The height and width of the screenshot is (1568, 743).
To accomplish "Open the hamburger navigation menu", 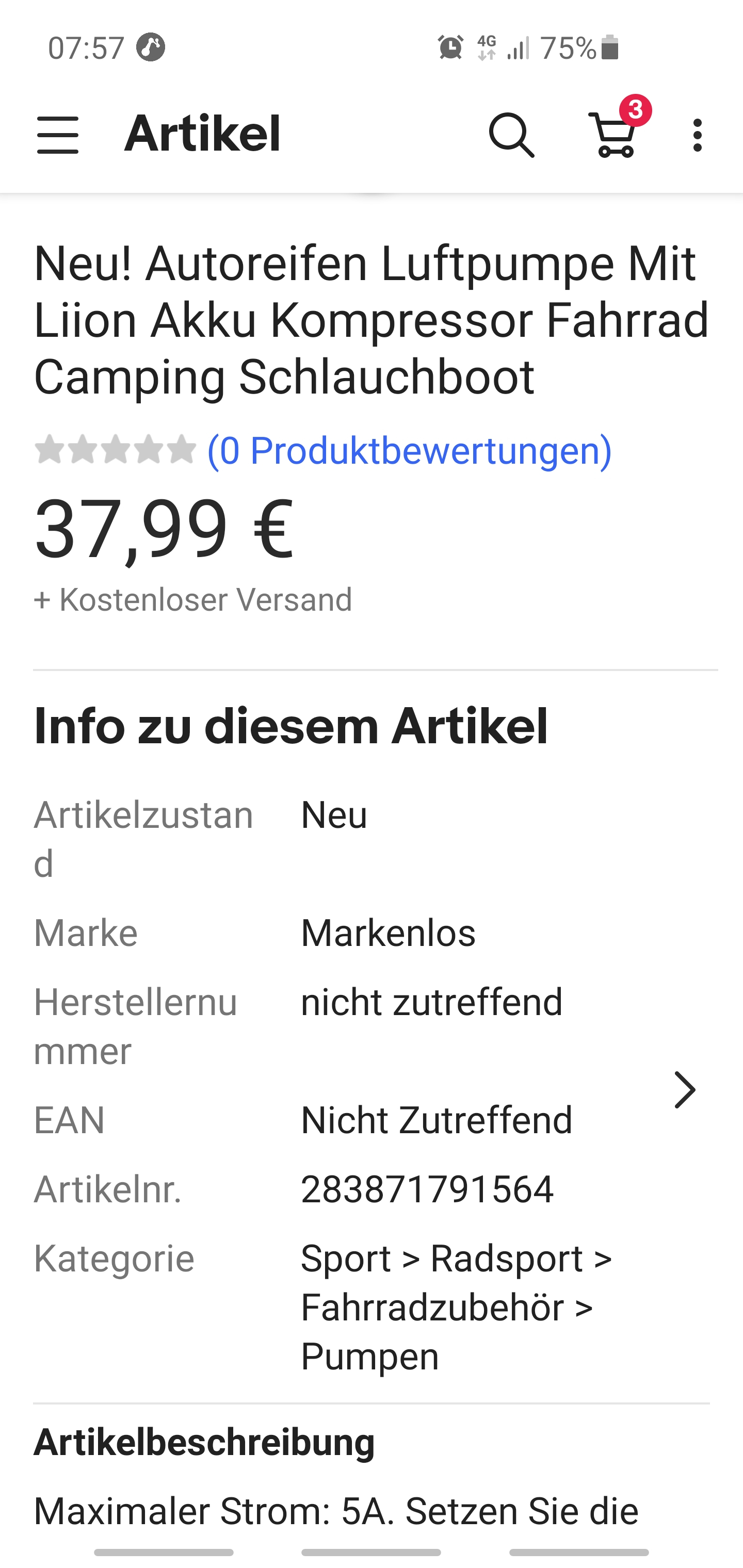I will coord(58,135).
